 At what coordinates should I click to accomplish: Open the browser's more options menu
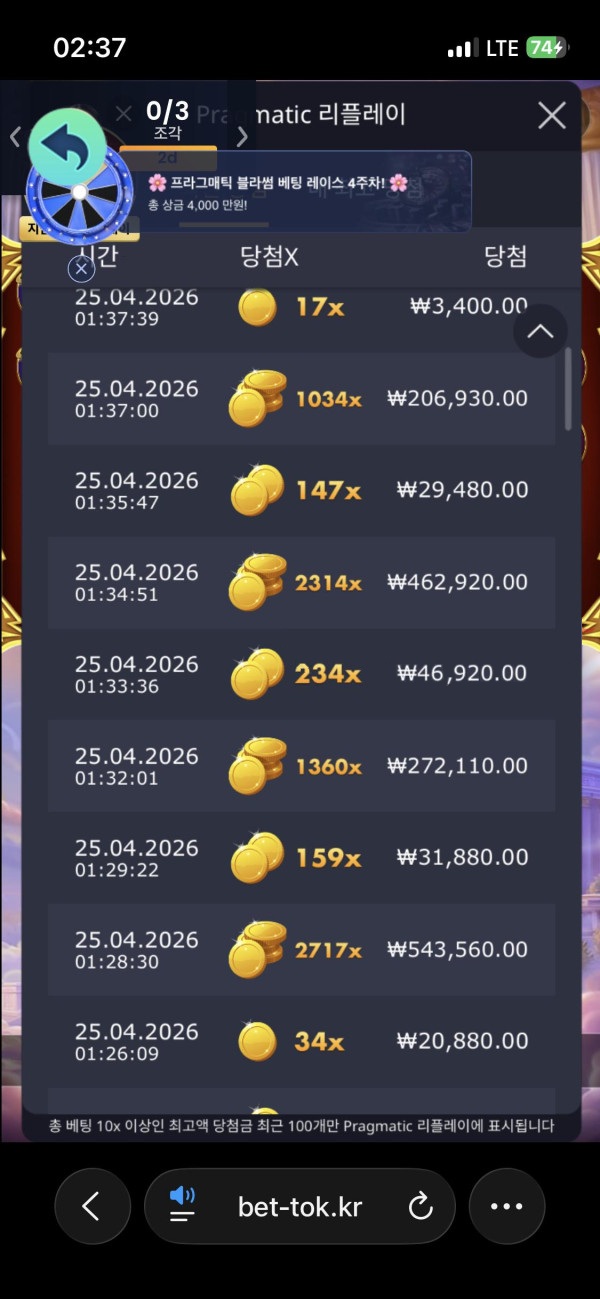pos(507,1207)
